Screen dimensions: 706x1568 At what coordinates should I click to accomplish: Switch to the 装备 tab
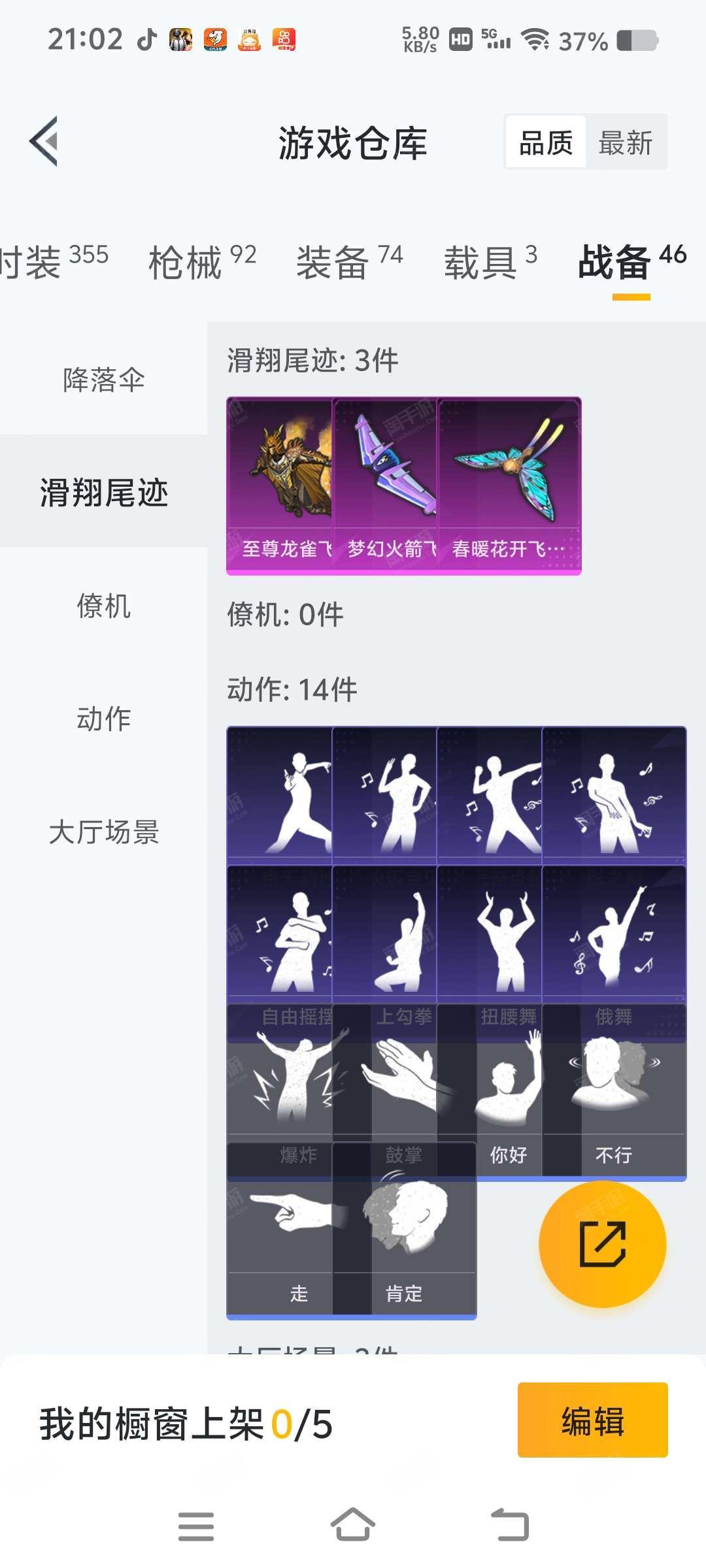tap(350, 261)
